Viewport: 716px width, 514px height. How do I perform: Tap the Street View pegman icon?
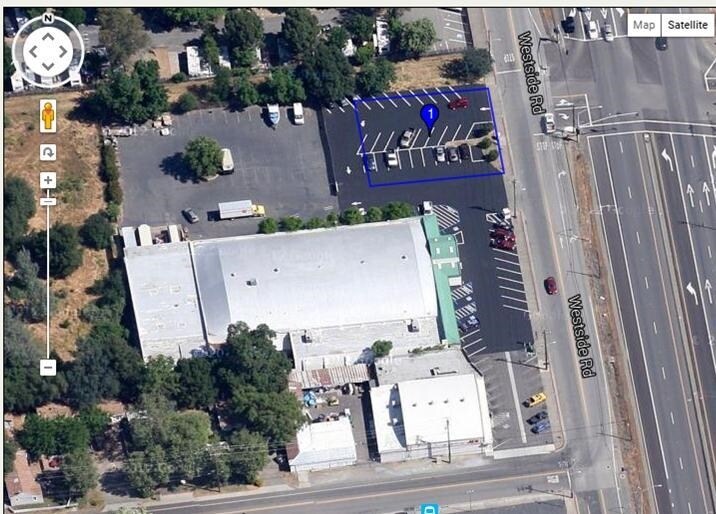point(47,115)
